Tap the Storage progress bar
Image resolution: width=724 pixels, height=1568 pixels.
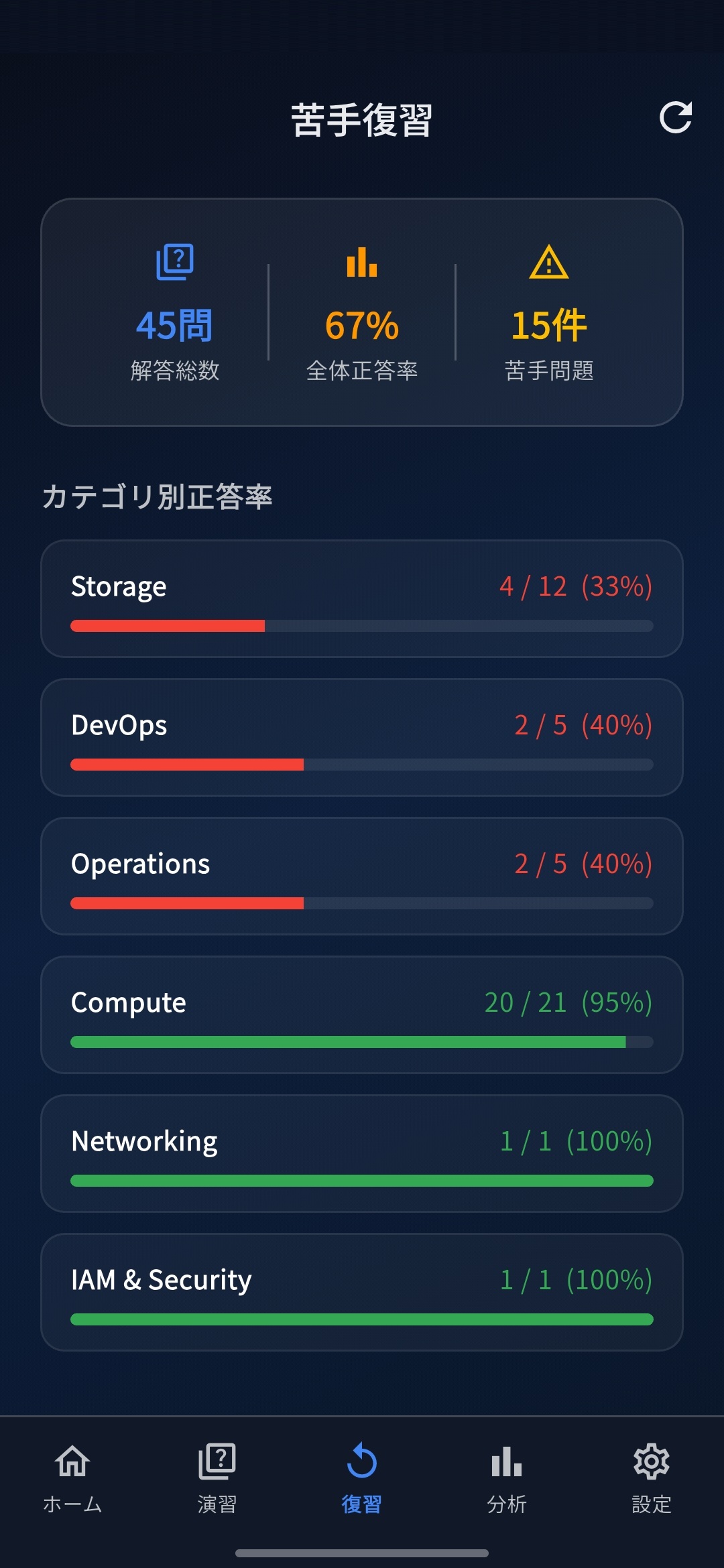[x=361, y=627]
